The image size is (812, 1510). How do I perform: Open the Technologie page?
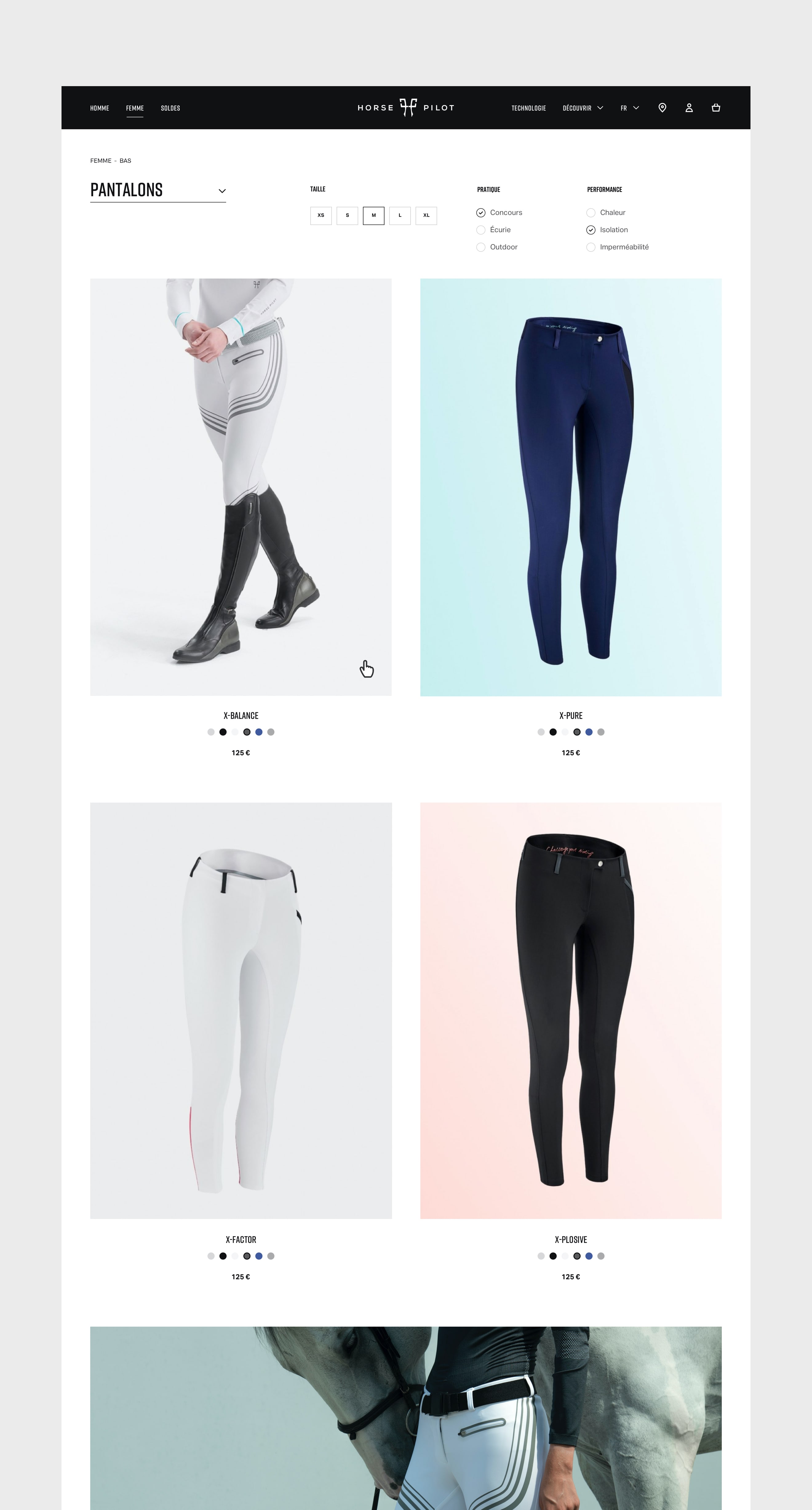tap(528, 108)
